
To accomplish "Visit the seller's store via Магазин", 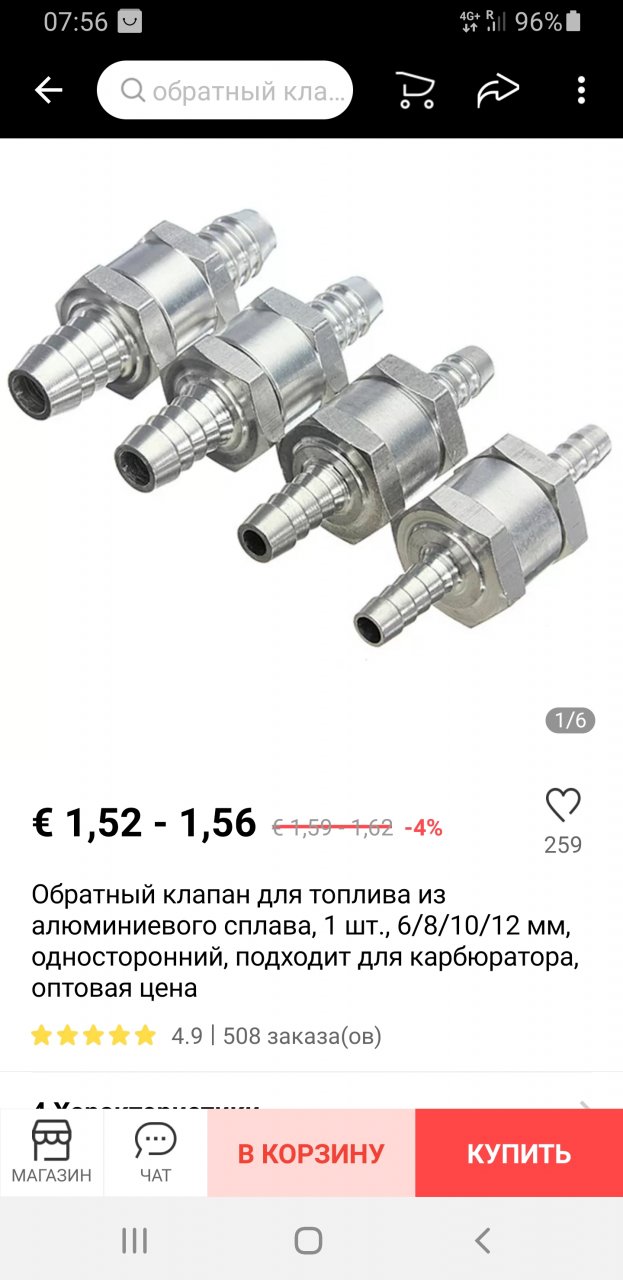I will coord(52,1153).
